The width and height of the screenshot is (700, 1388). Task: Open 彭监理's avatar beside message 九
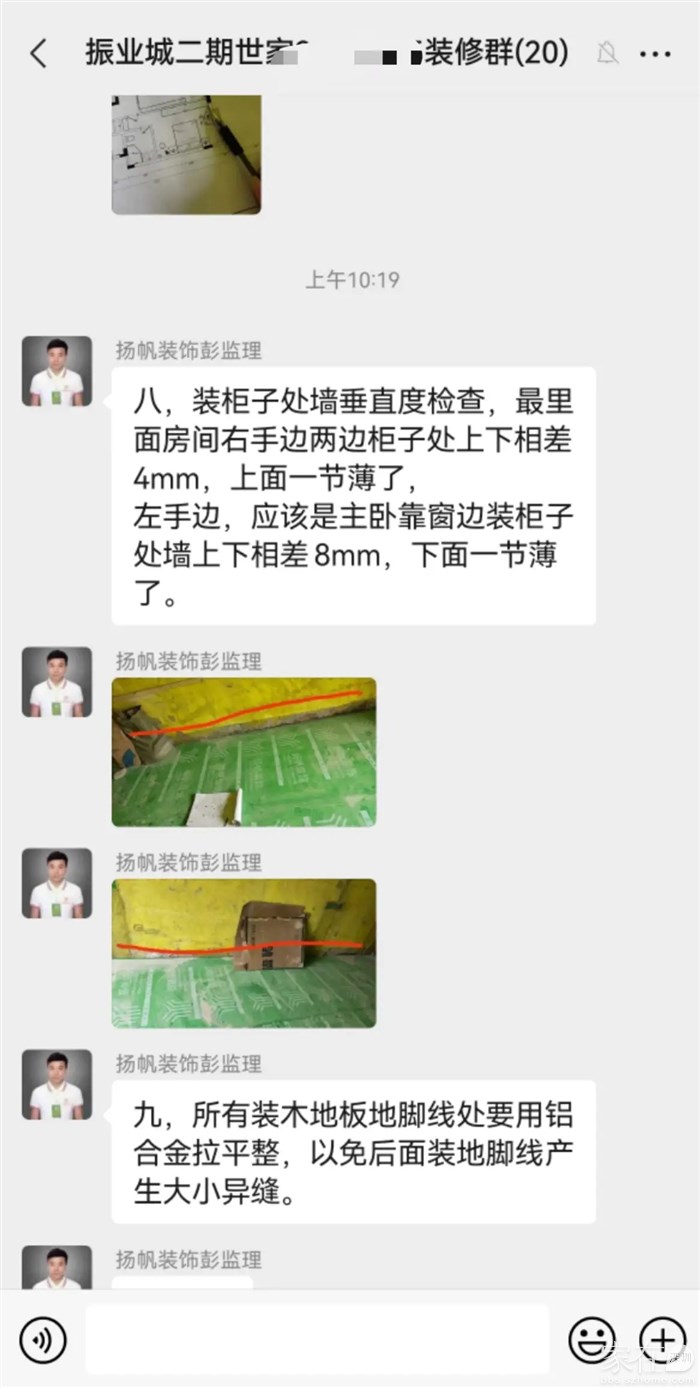pos(57,1084)
